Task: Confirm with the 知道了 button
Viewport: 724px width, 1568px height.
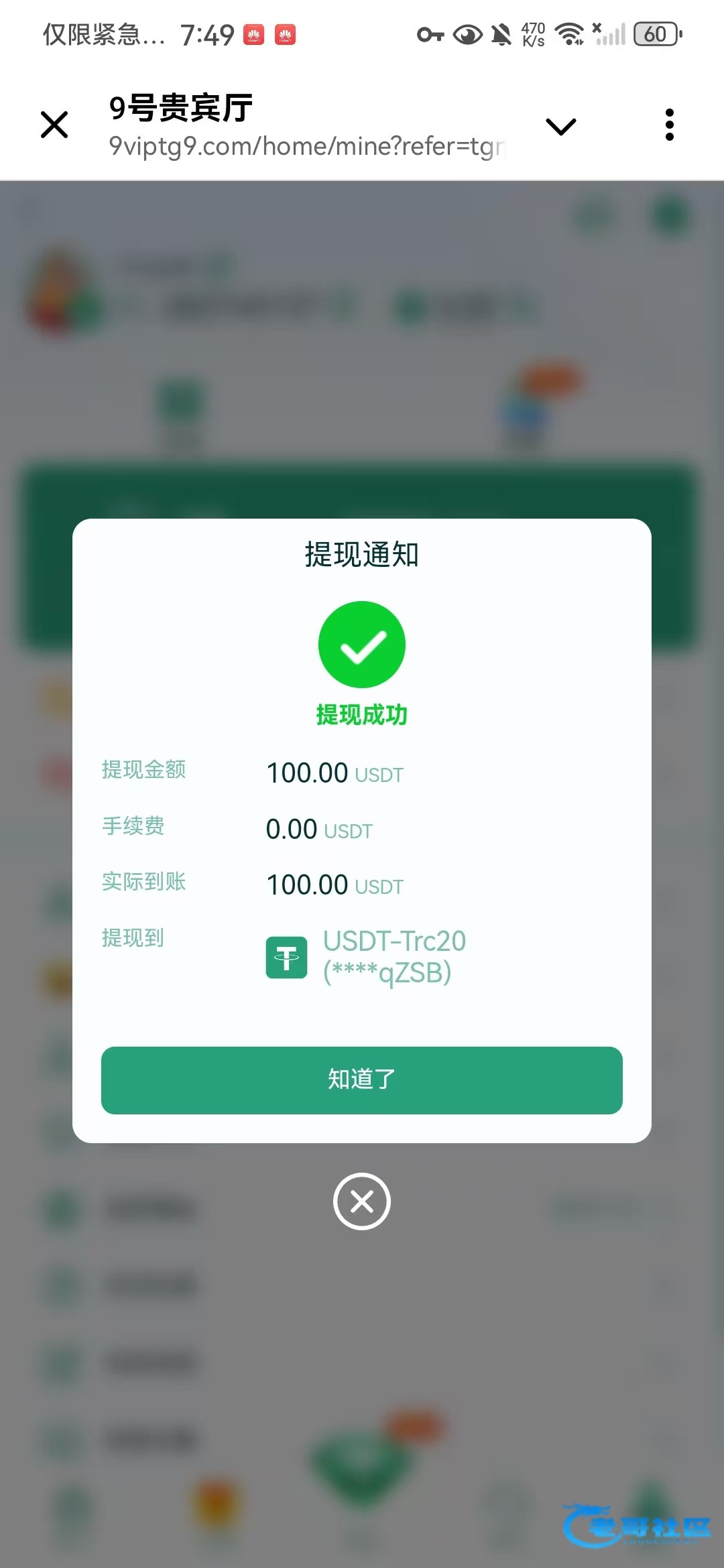Action: tap(362, 1080)
